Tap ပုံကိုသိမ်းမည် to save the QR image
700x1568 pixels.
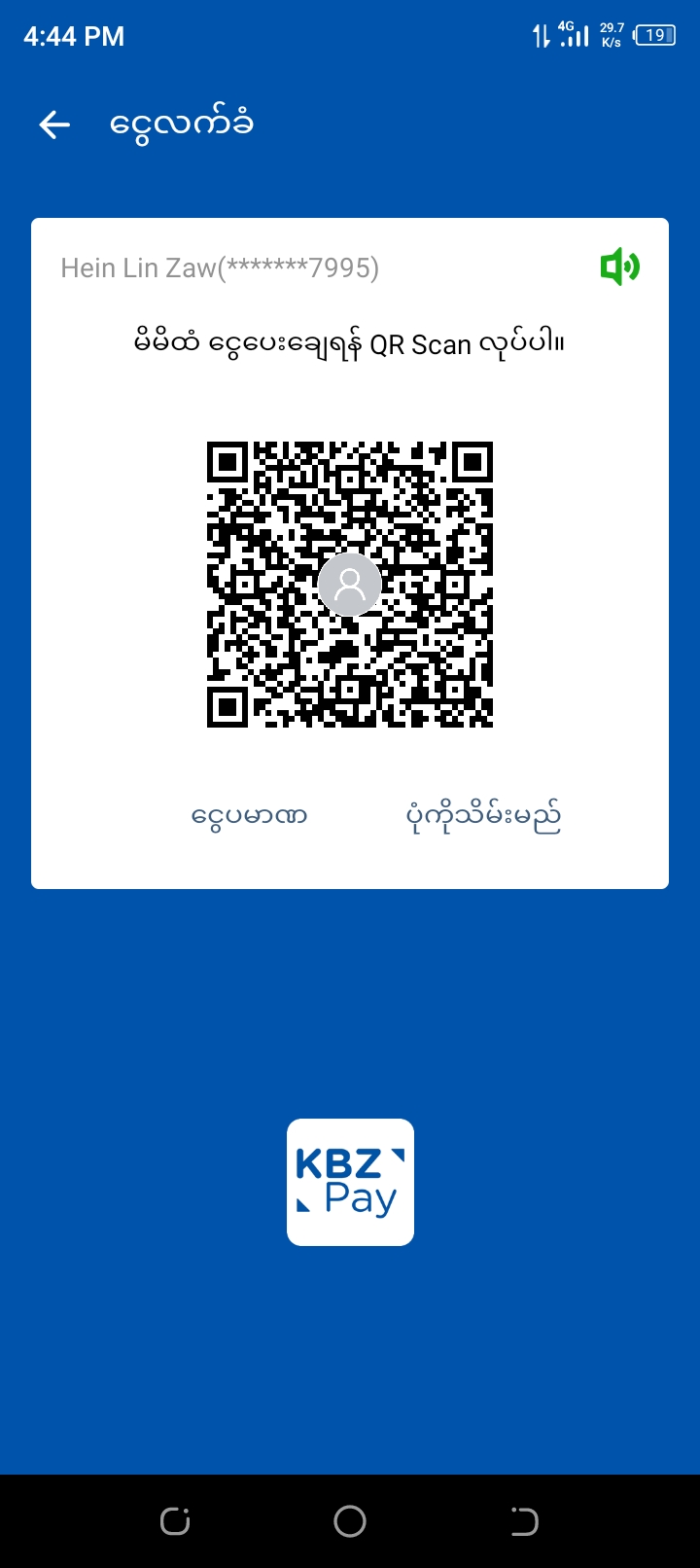point(483,817)
